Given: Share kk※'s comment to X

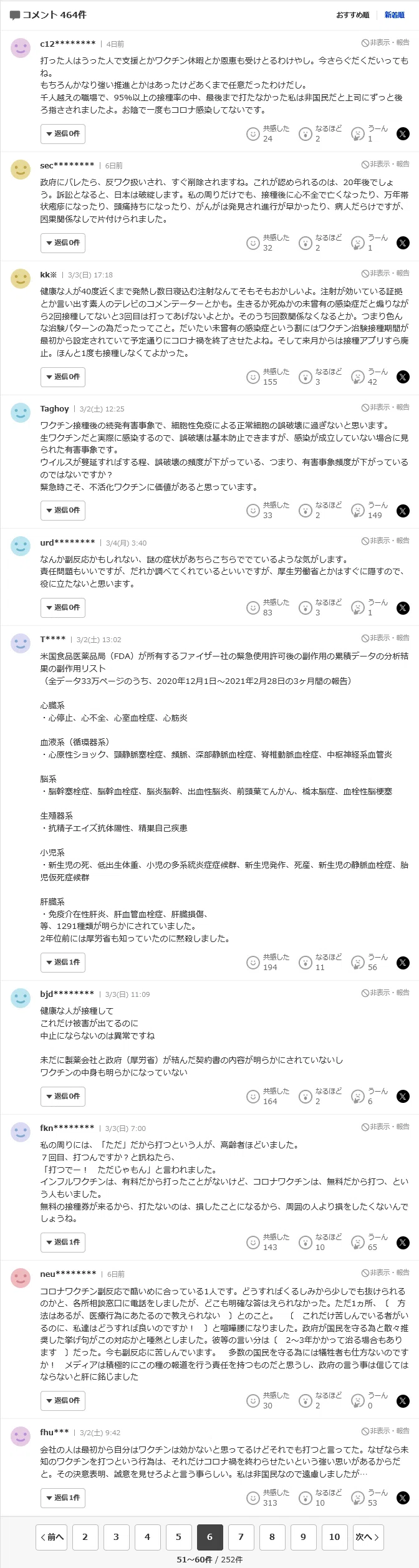Looking at the screenshot, I should click(x=403, y=377).
